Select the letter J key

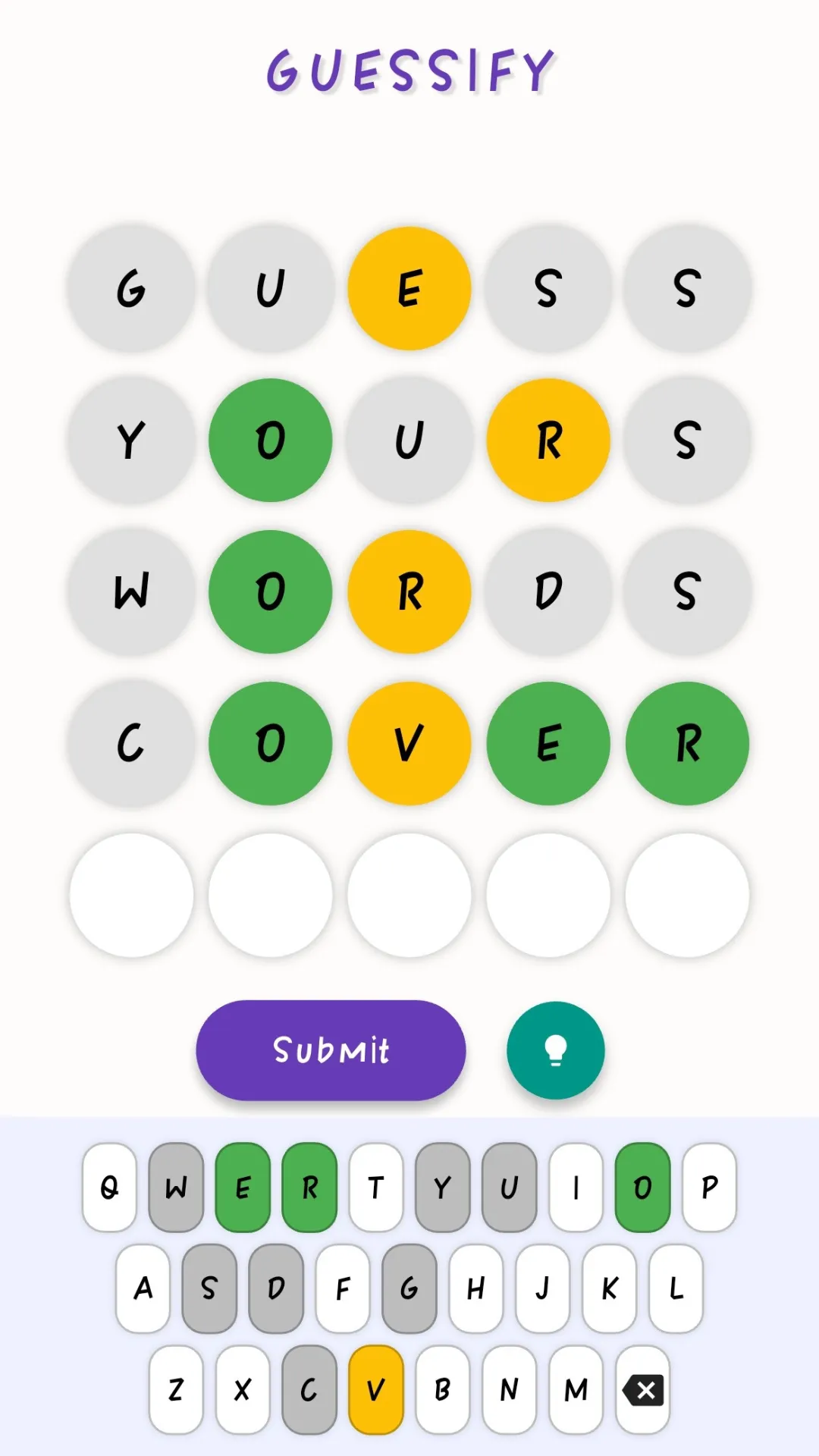[x=543, y=1288]
